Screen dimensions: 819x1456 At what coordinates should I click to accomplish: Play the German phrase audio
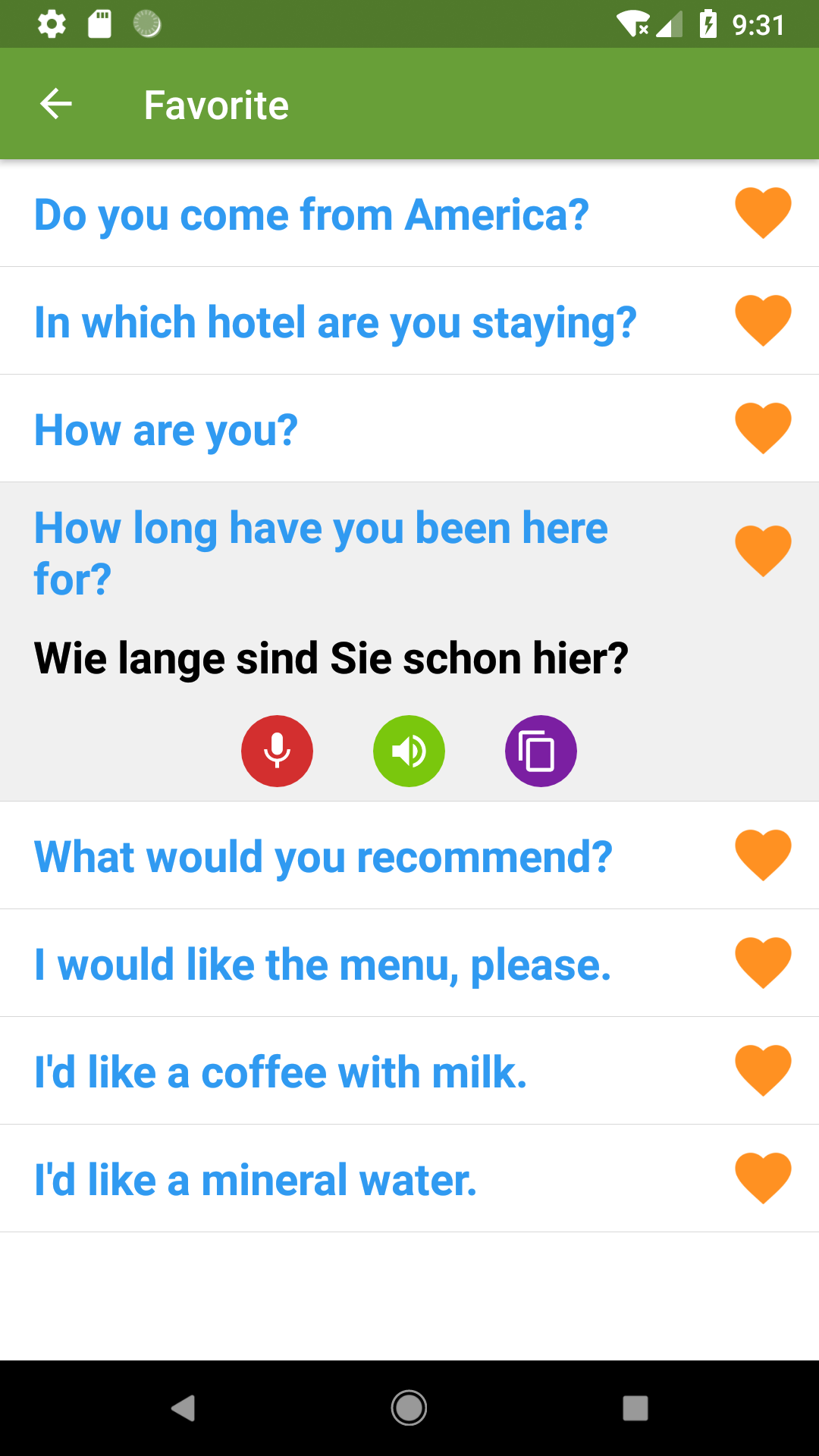[409, 751]
